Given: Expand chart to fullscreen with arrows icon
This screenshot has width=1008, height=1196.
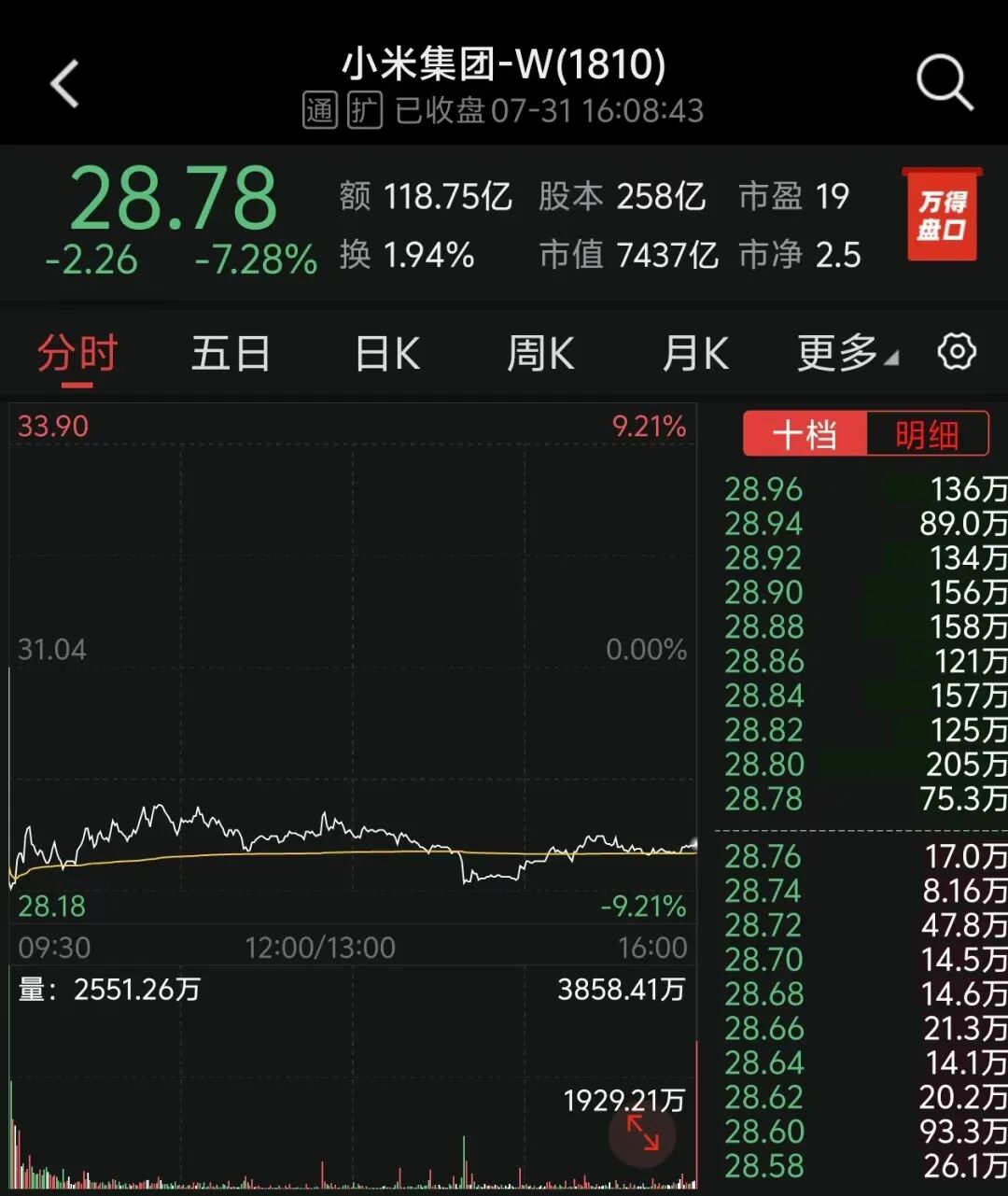Looking at the screenshot, I should coord(642,1133).
